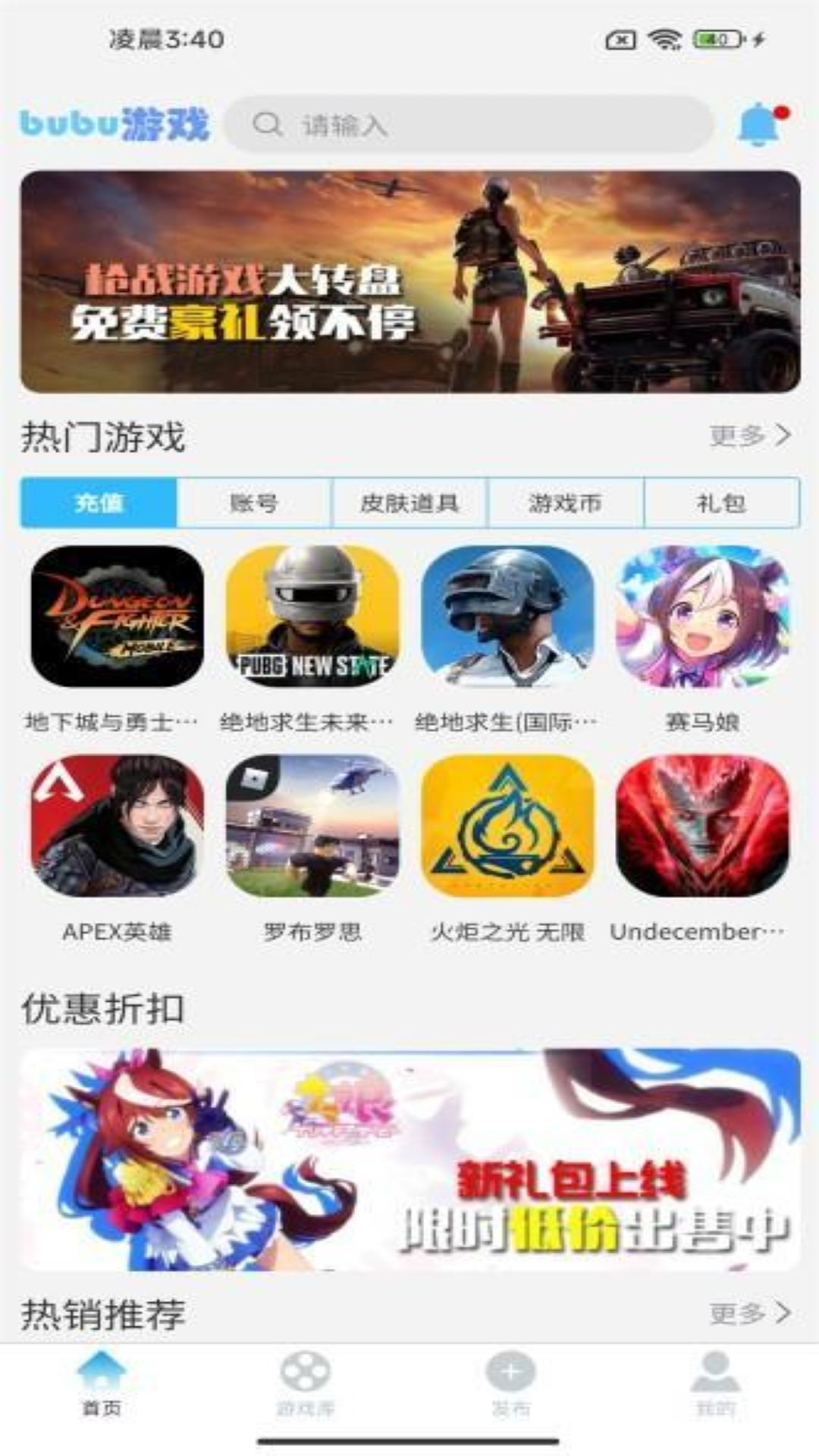Open the 新礼包上线 discount banner
Image resolution: width=819 pixels, height=1456 pixels.
(x=409, y=1159)
